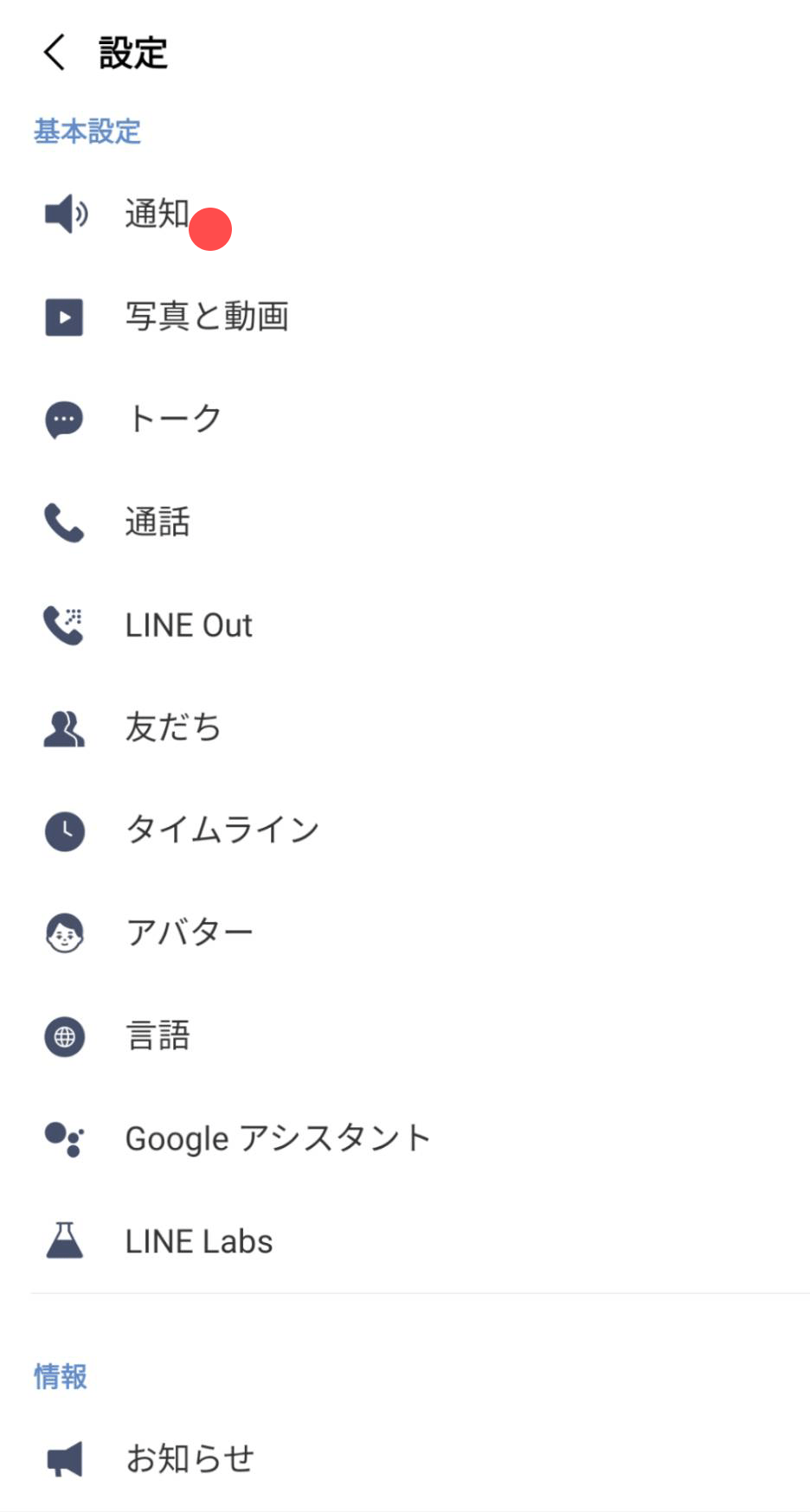Viewport: 810px width, 1512px height.
Task: Click the Google アシスタント colored dots icon
Action: coord(64,1137)
